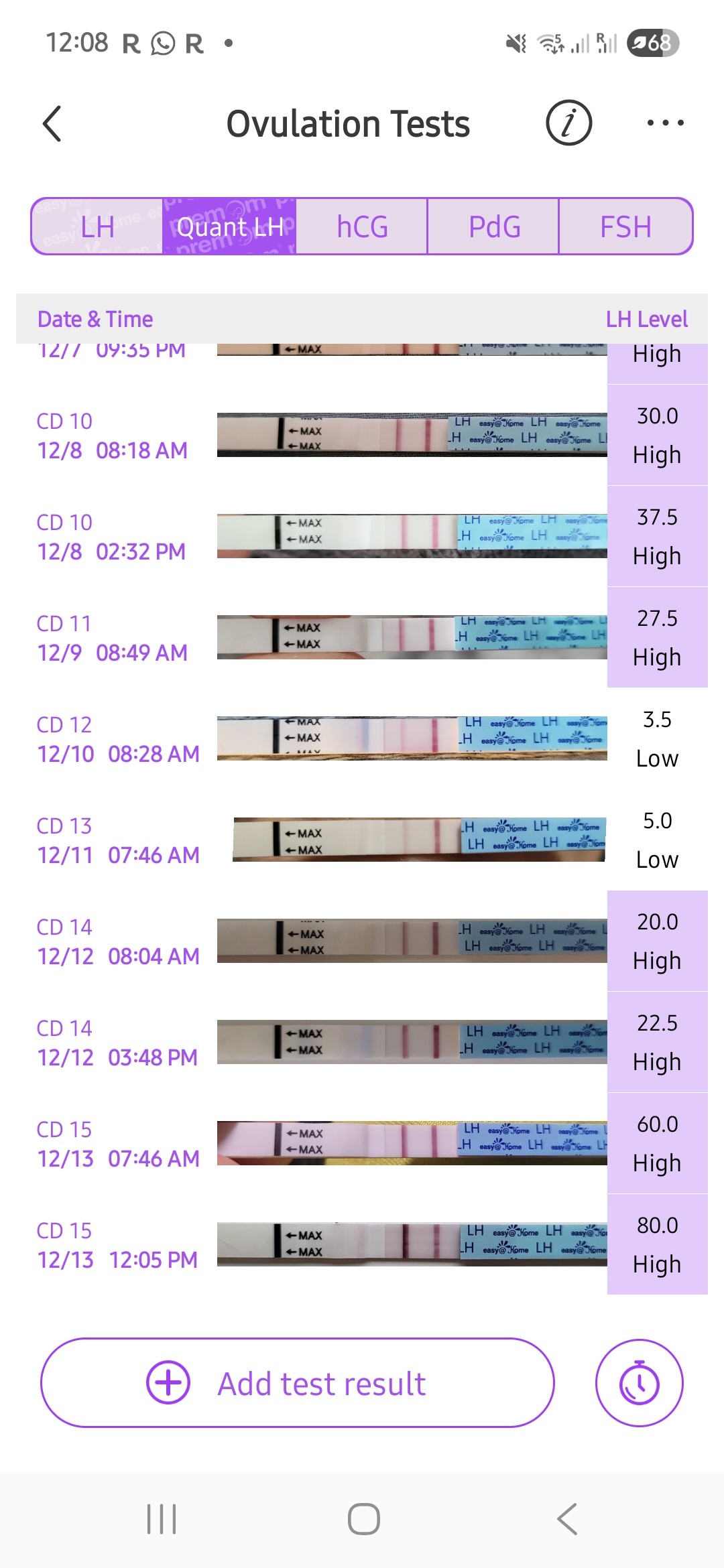Open the 12/11 07:46 AM test entry

tap(362, 840)
